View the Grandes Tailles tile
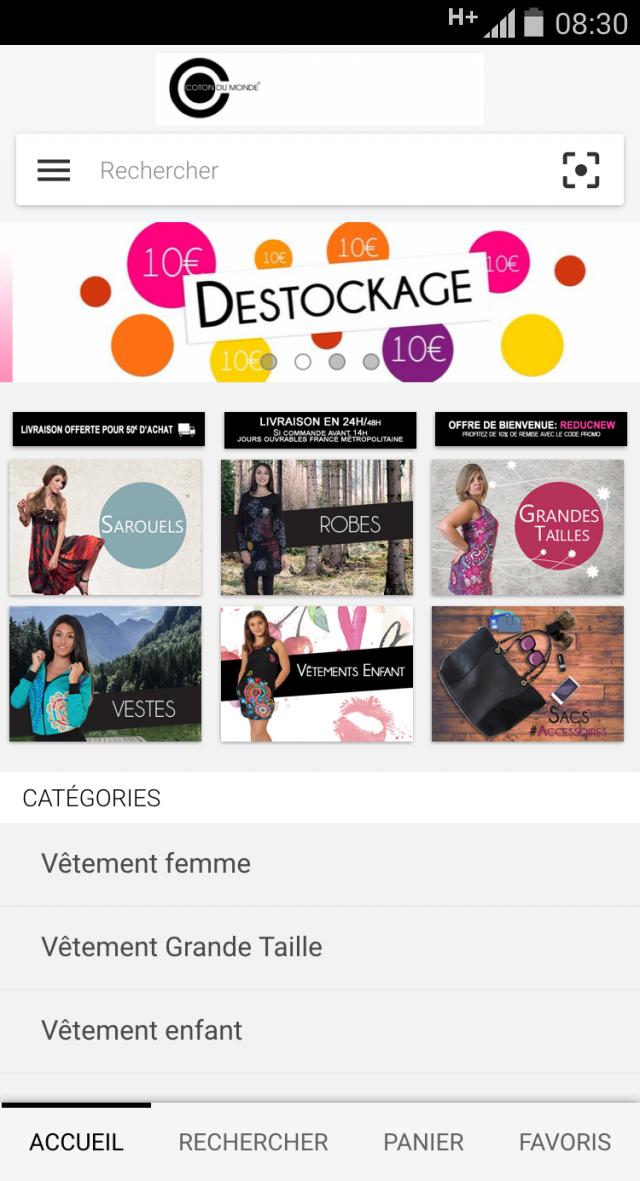This screenshot has width=640, height=1181. tap(528, 527)
